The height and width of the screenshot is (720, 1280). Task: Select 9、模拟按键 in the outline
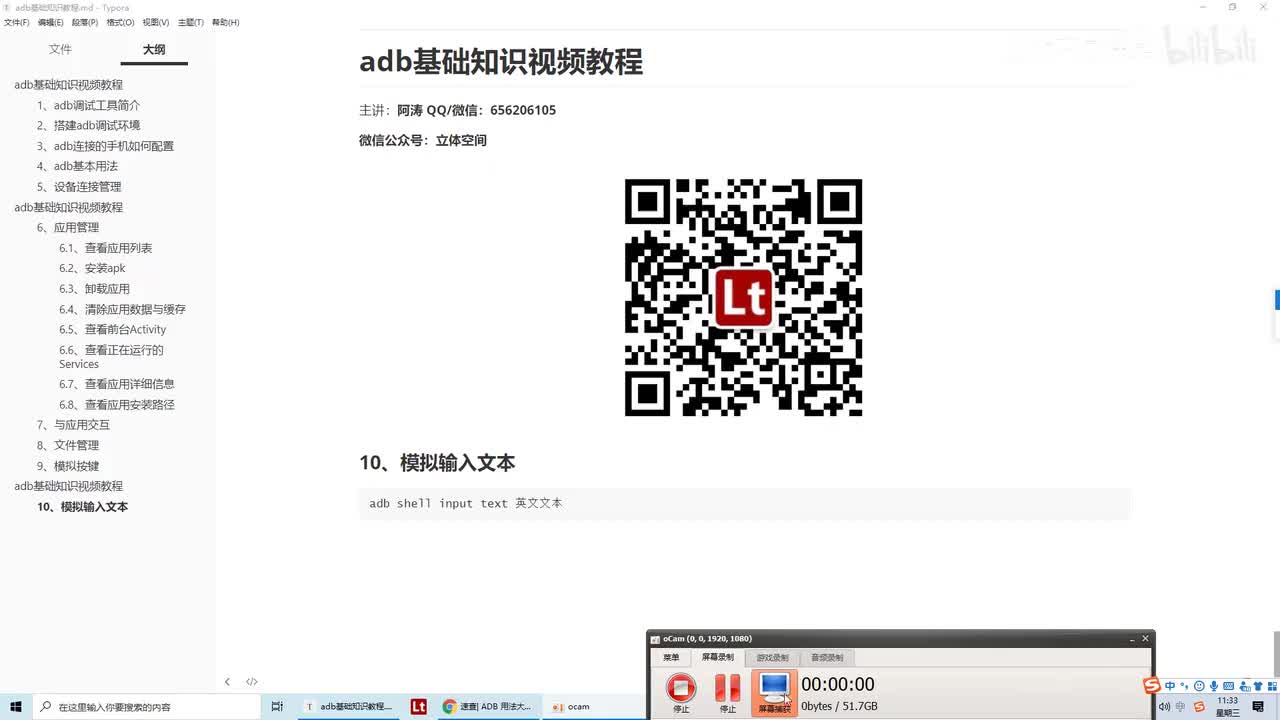[x=76, y=466]
